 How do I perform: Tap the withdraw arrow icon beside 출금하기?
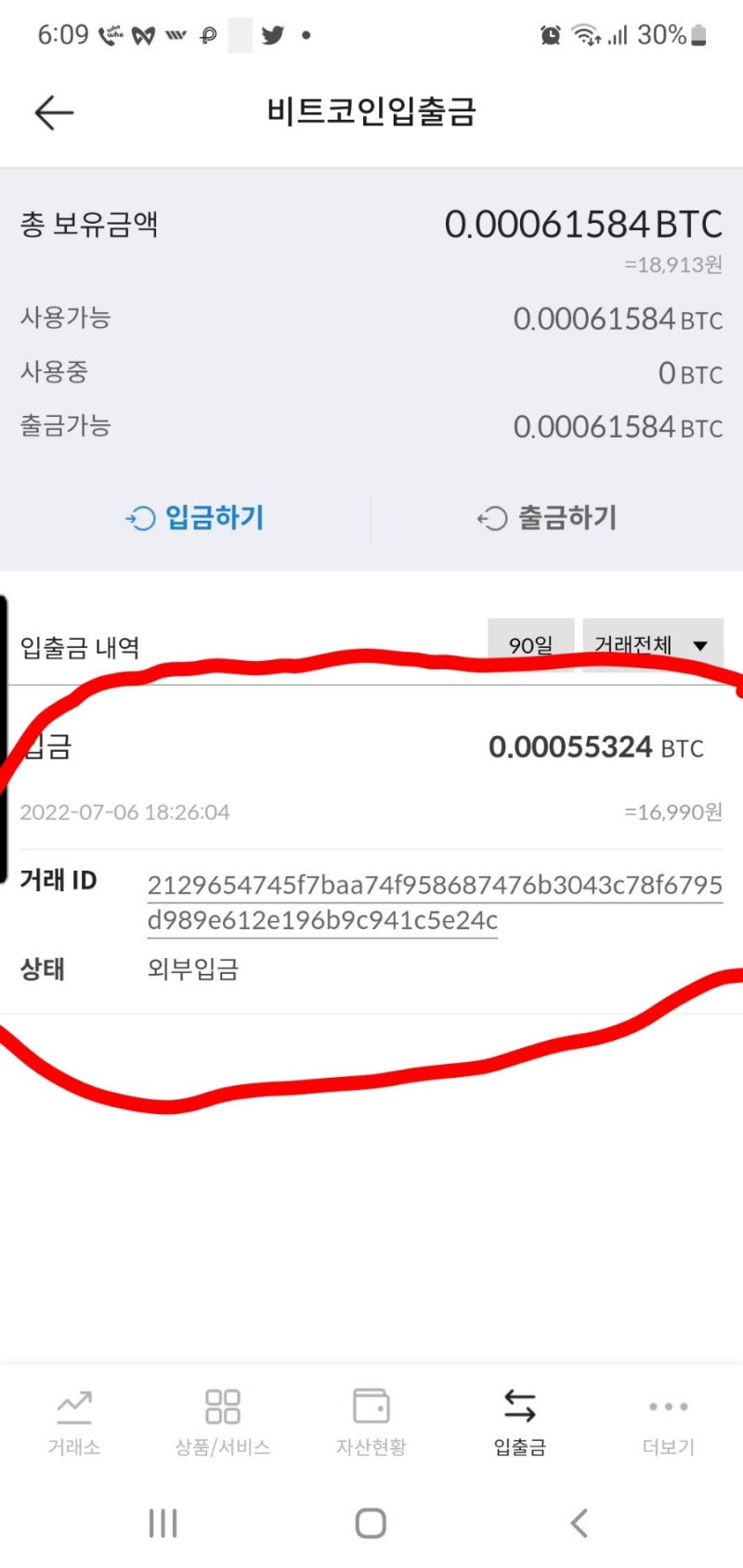click(492, 518)
